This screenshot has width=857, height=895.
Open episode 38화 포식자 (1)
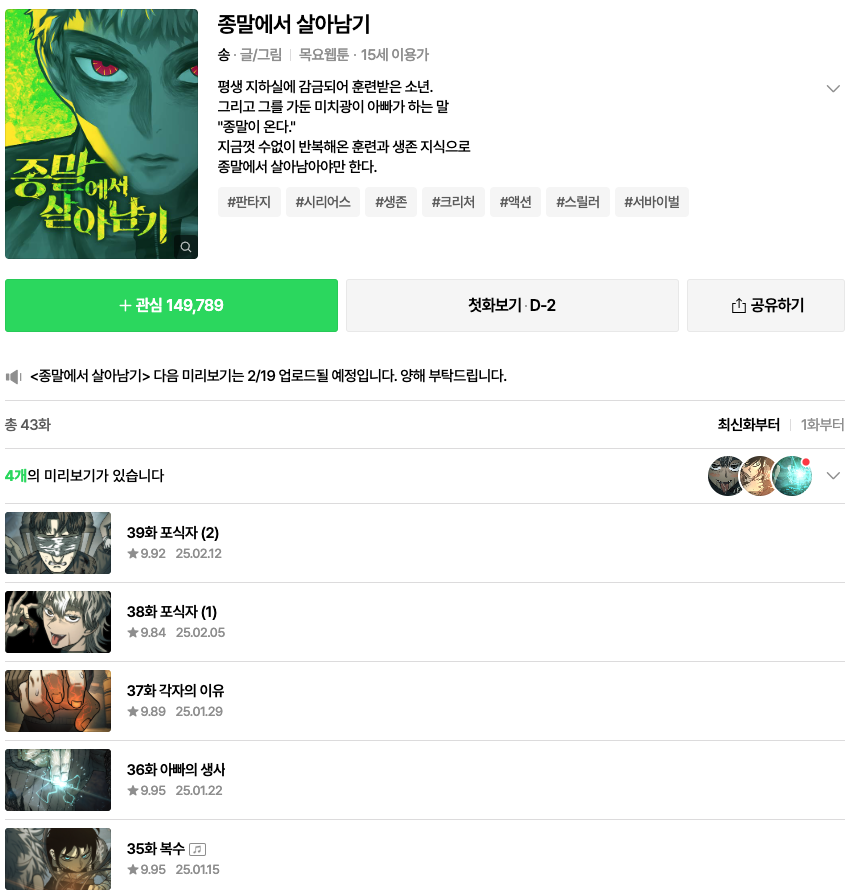(425, 622)
